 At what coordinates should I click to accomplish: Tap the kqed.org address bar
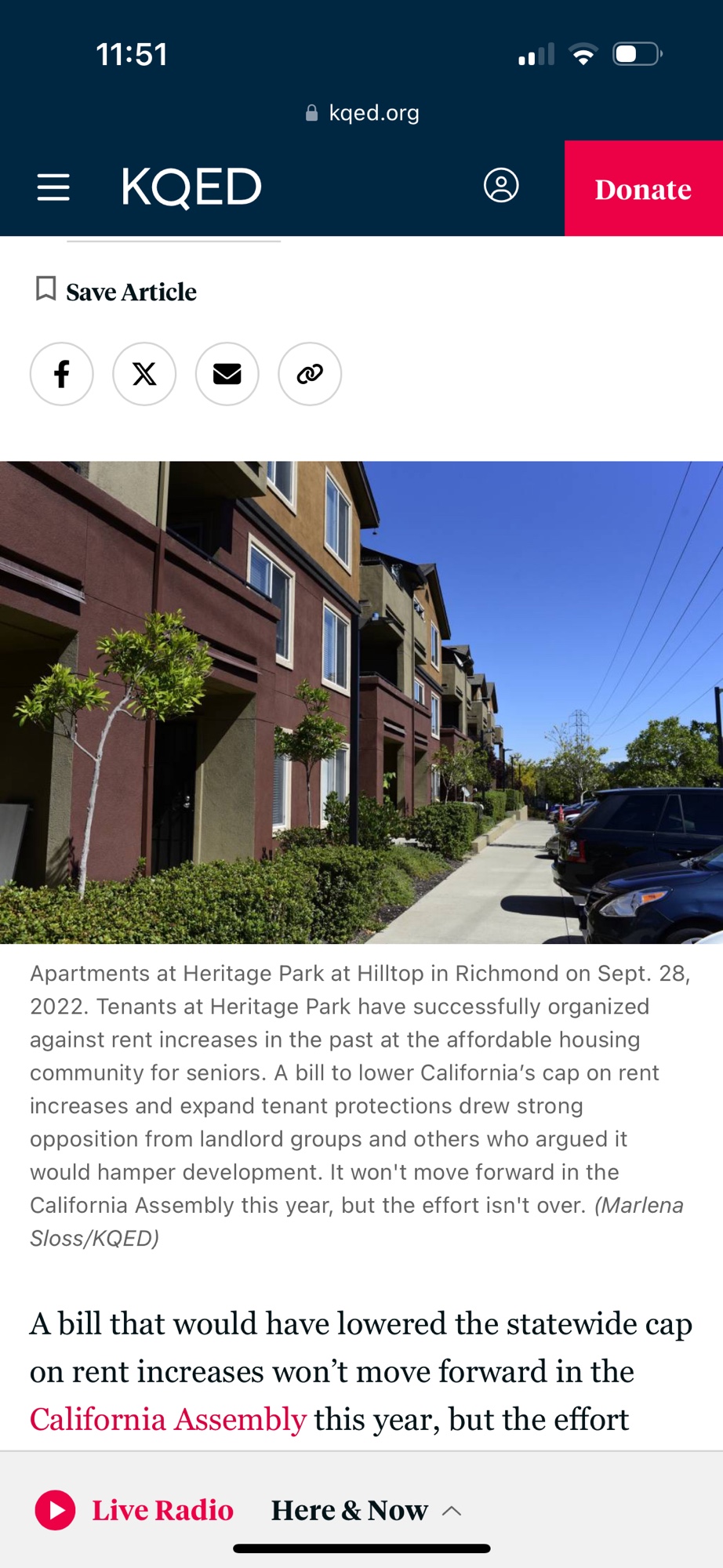[x=362, y=113]
